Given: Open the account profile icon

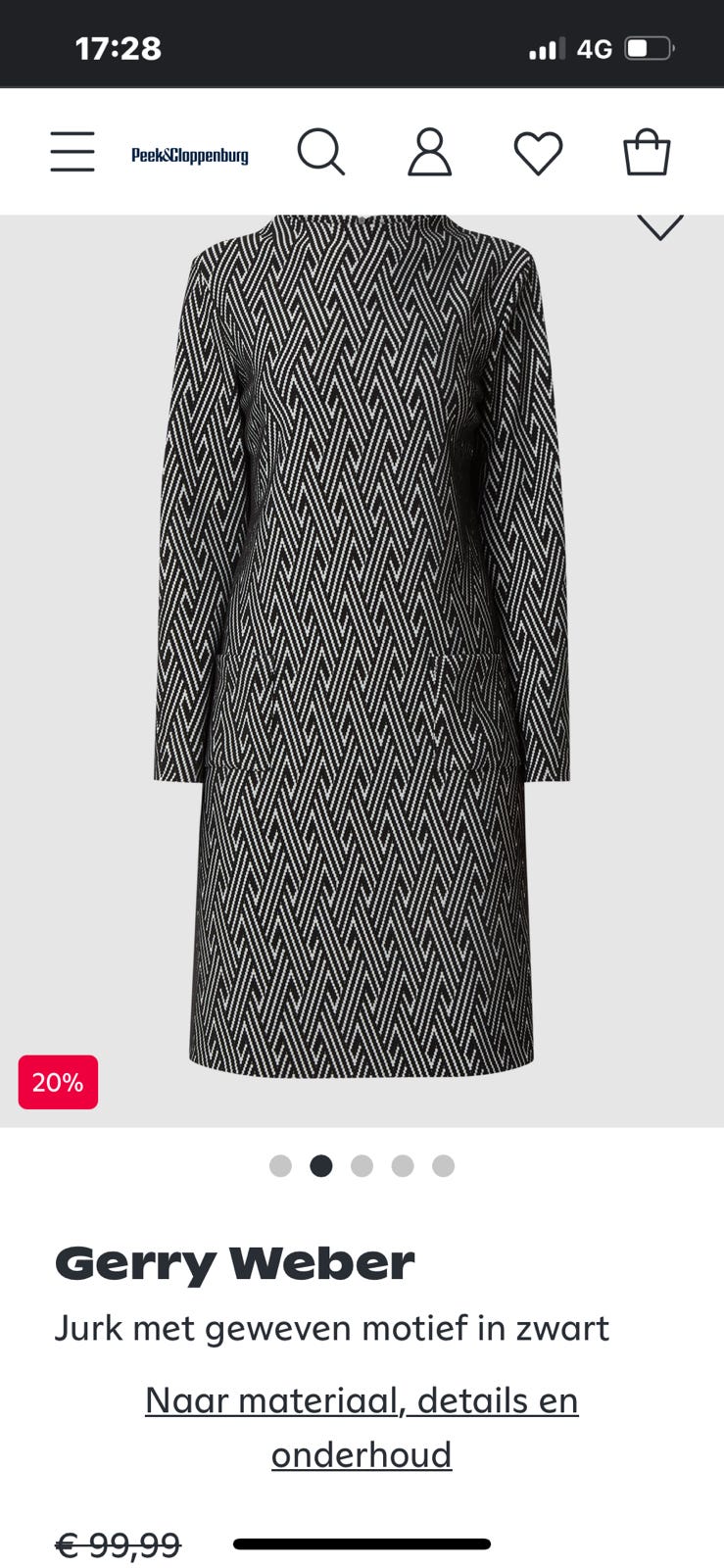Looking at the screenshot, I should 429,153.
